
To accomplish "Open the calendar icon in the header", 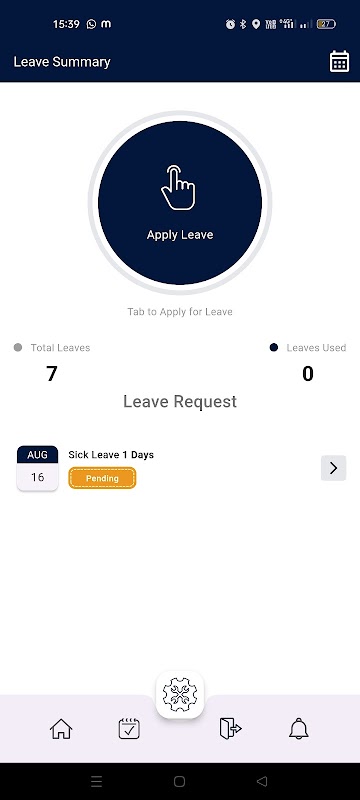I will [x=339, y=62].
